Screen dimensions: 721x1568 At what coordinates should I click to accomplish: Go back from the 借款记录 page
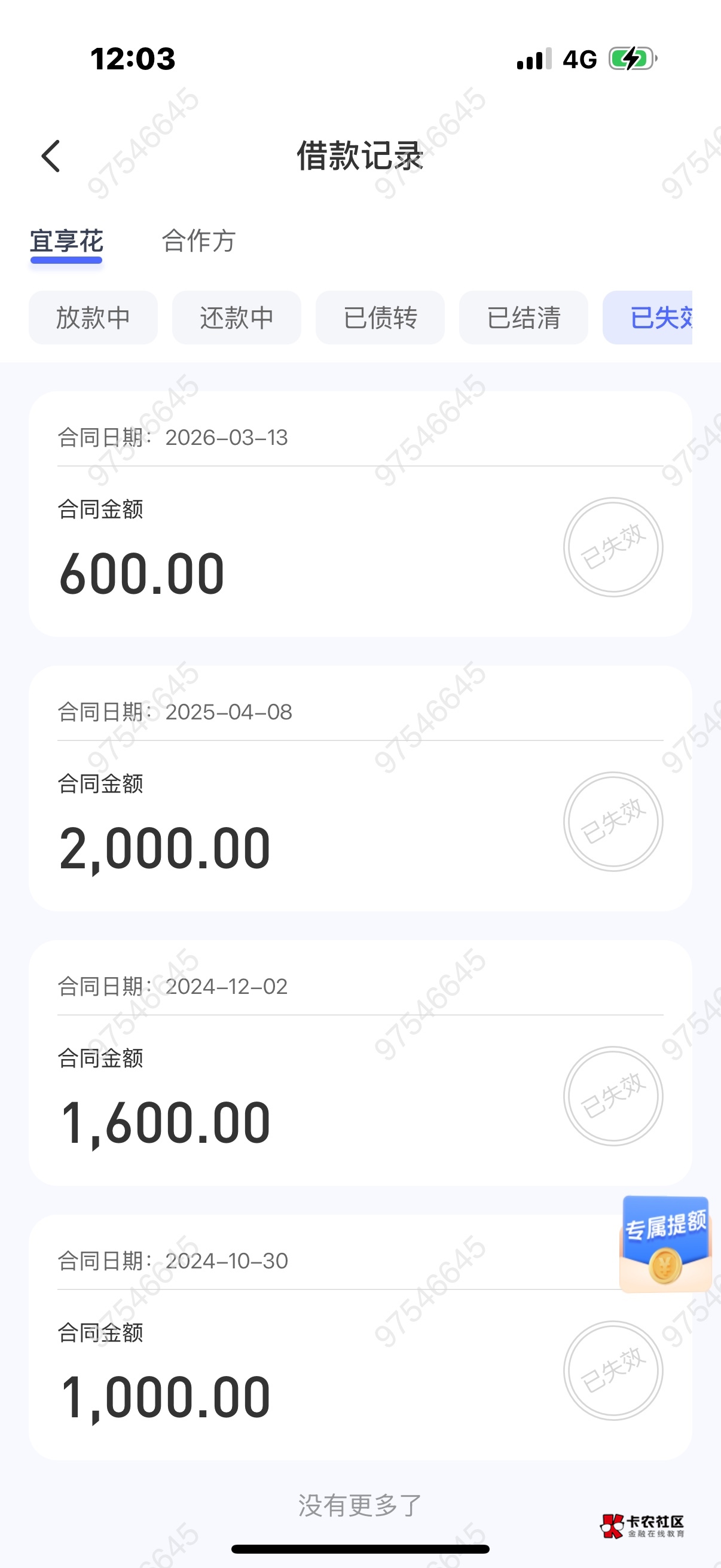(x=51, y=157)
